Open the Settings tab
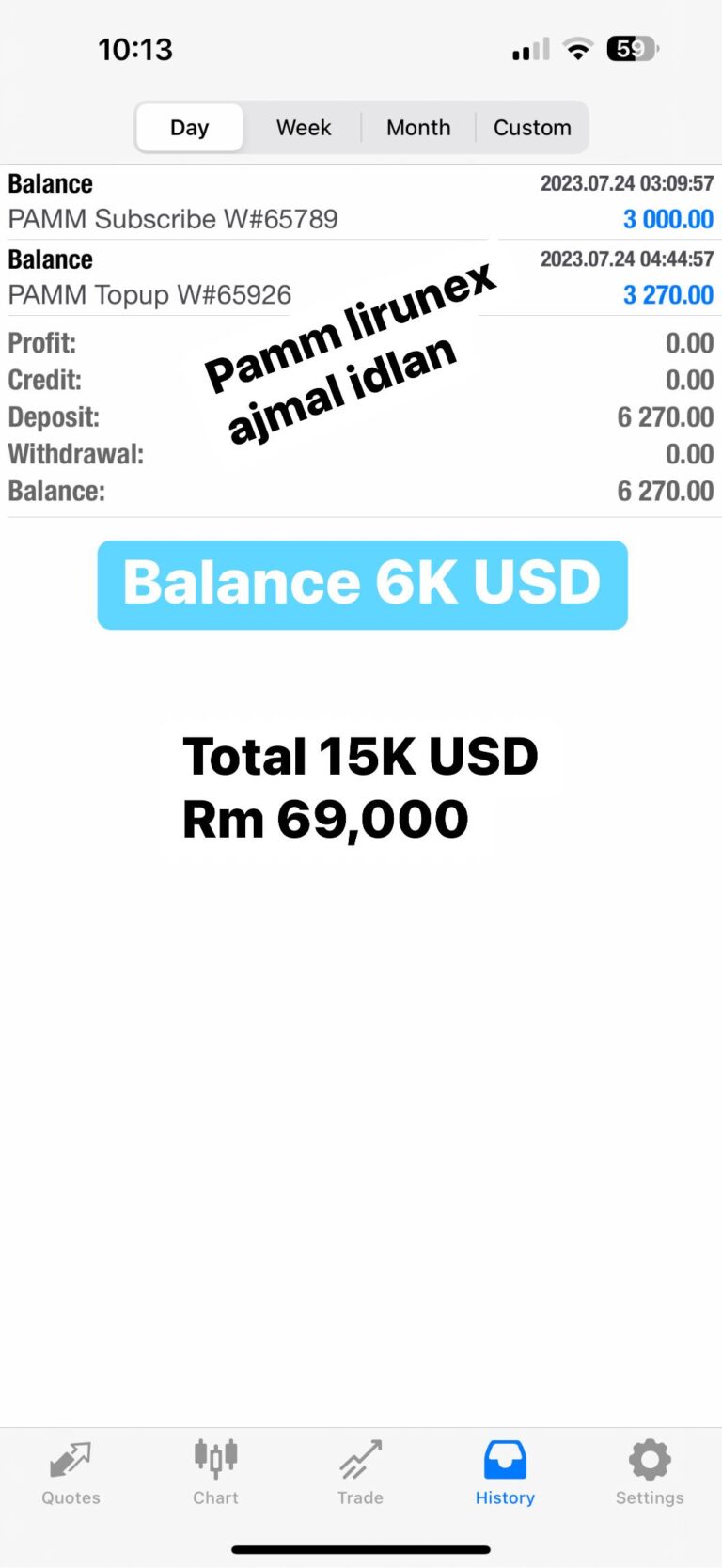Image resolution: width=722 pixels, height=1568 pixels. coord(650,1472)
